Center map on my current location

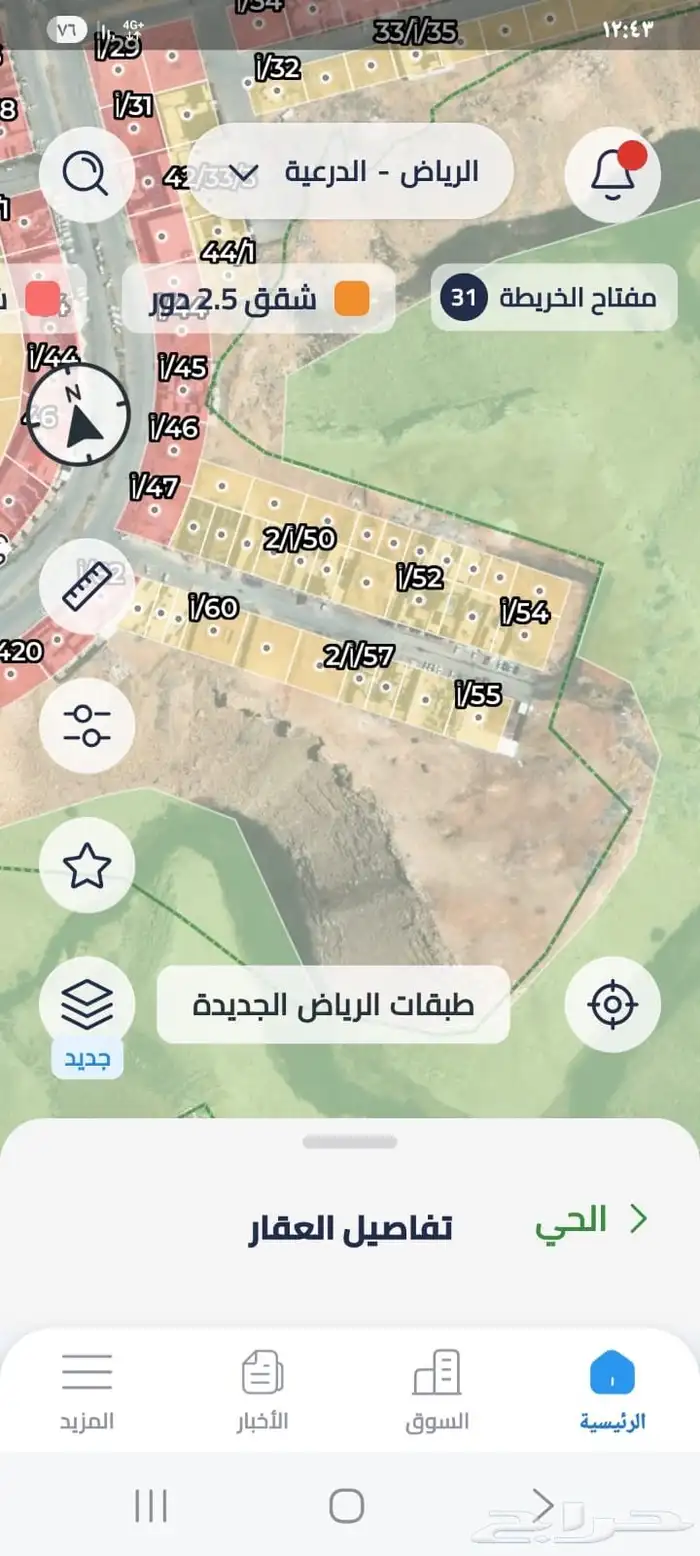coord(612,1004)
